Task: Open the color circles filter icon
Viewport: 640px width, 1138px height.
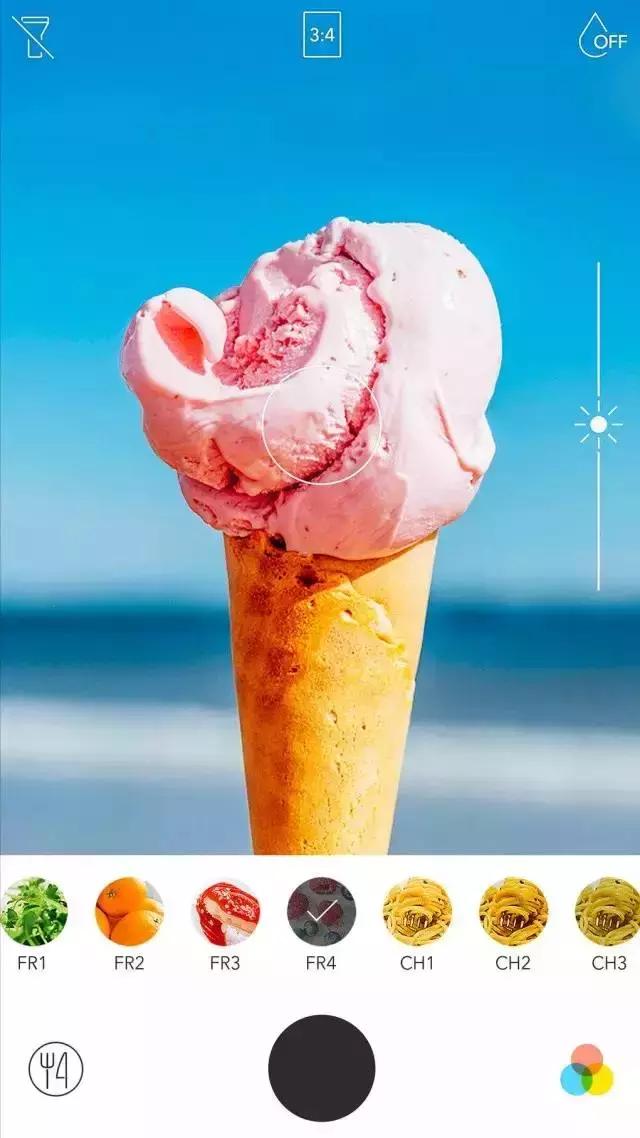Action: tap(587, 1070)
